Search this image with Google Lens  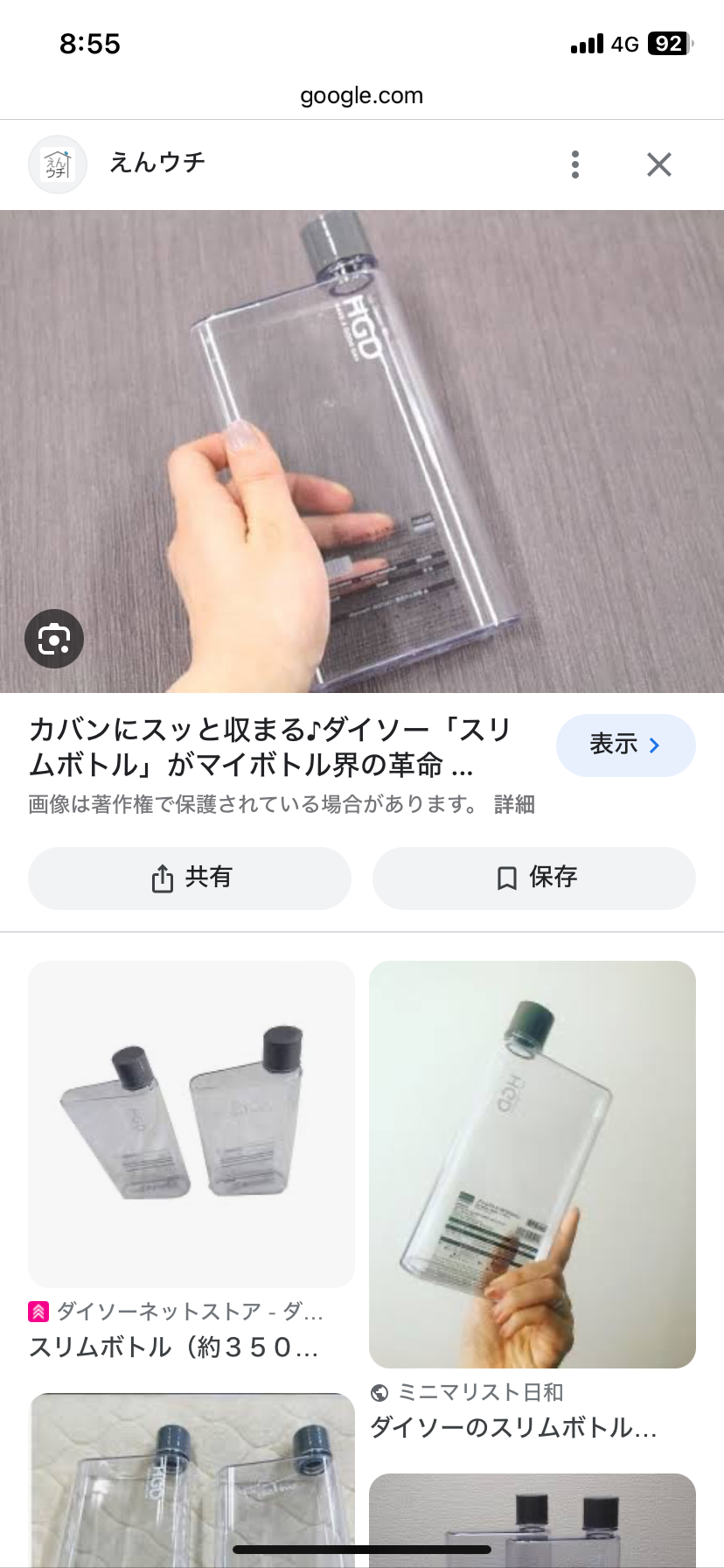54,639
